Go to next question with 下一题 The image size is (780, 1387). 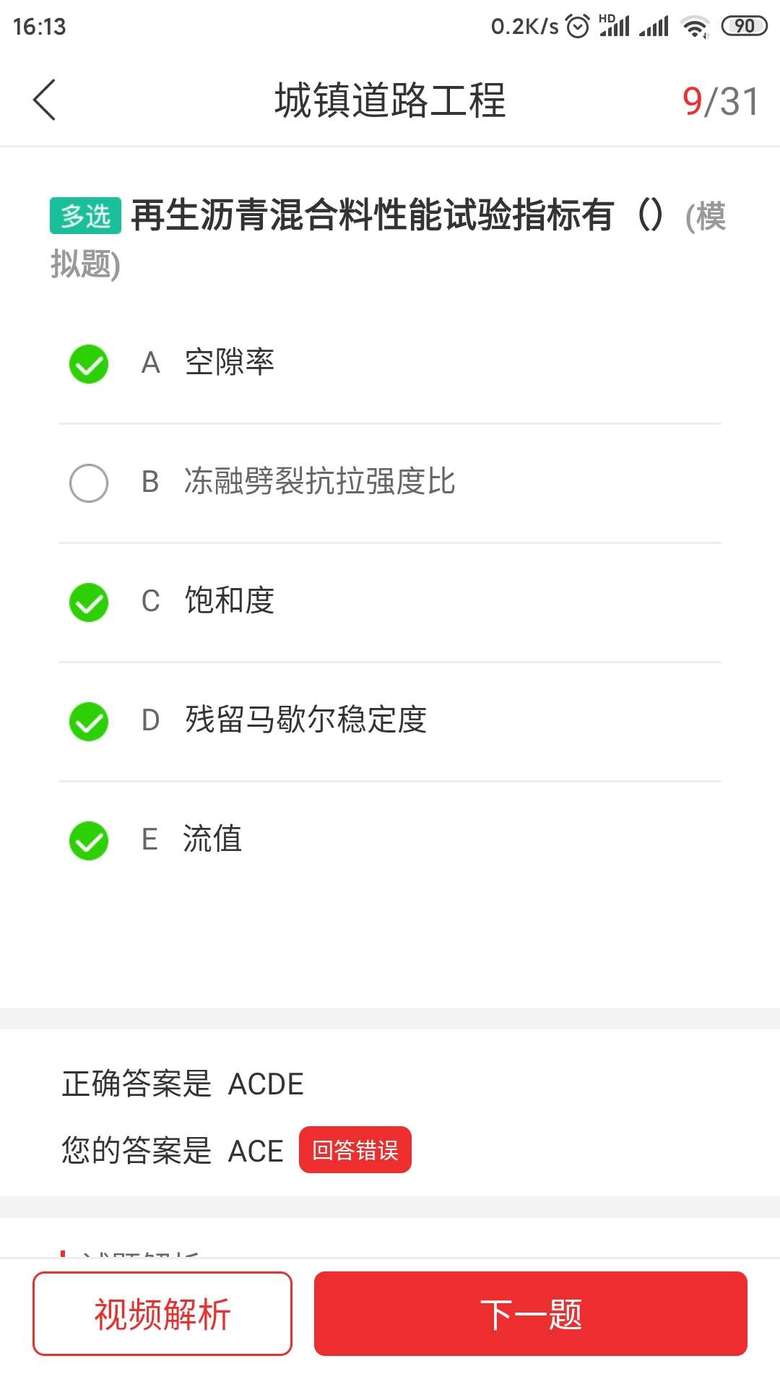(530, 1313)
